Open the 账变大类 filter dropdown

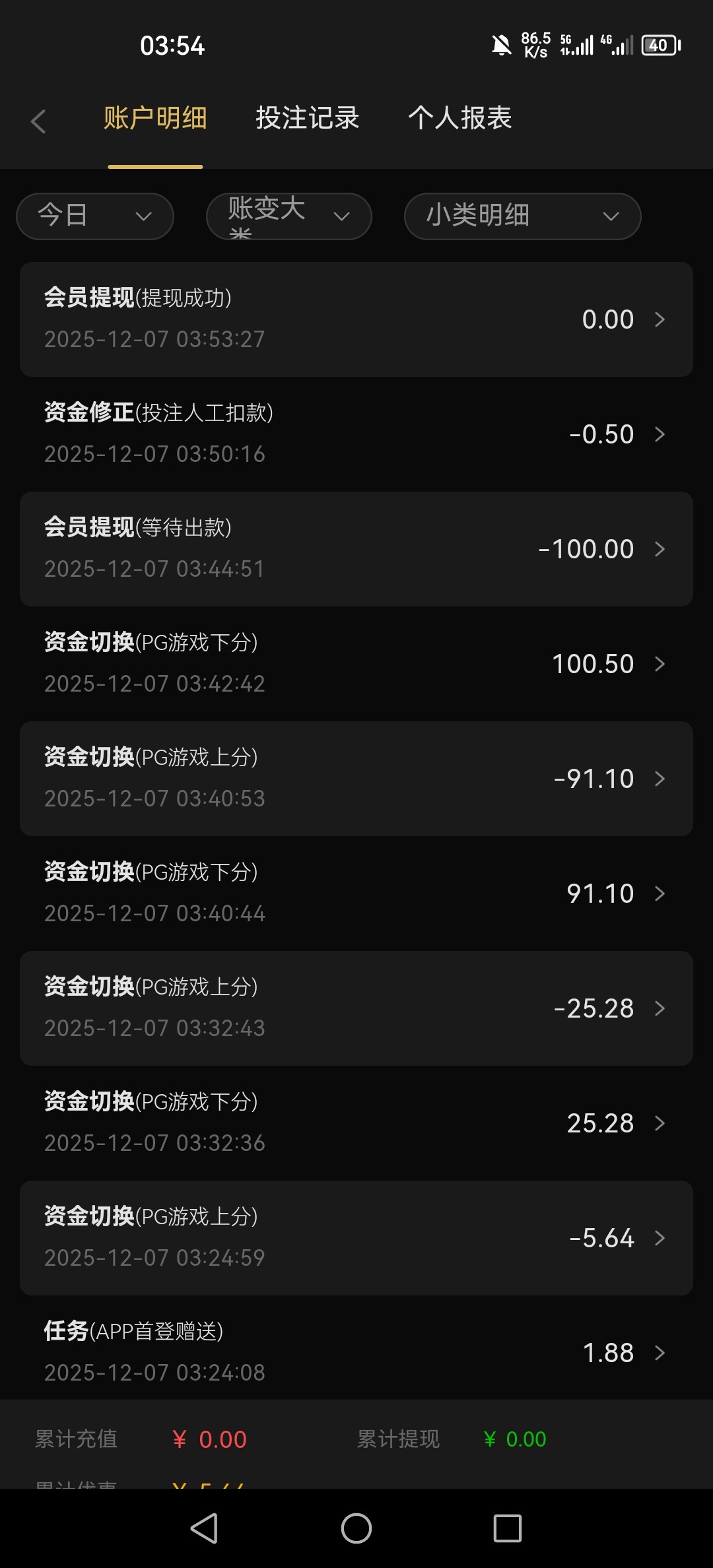click(289, 216)
